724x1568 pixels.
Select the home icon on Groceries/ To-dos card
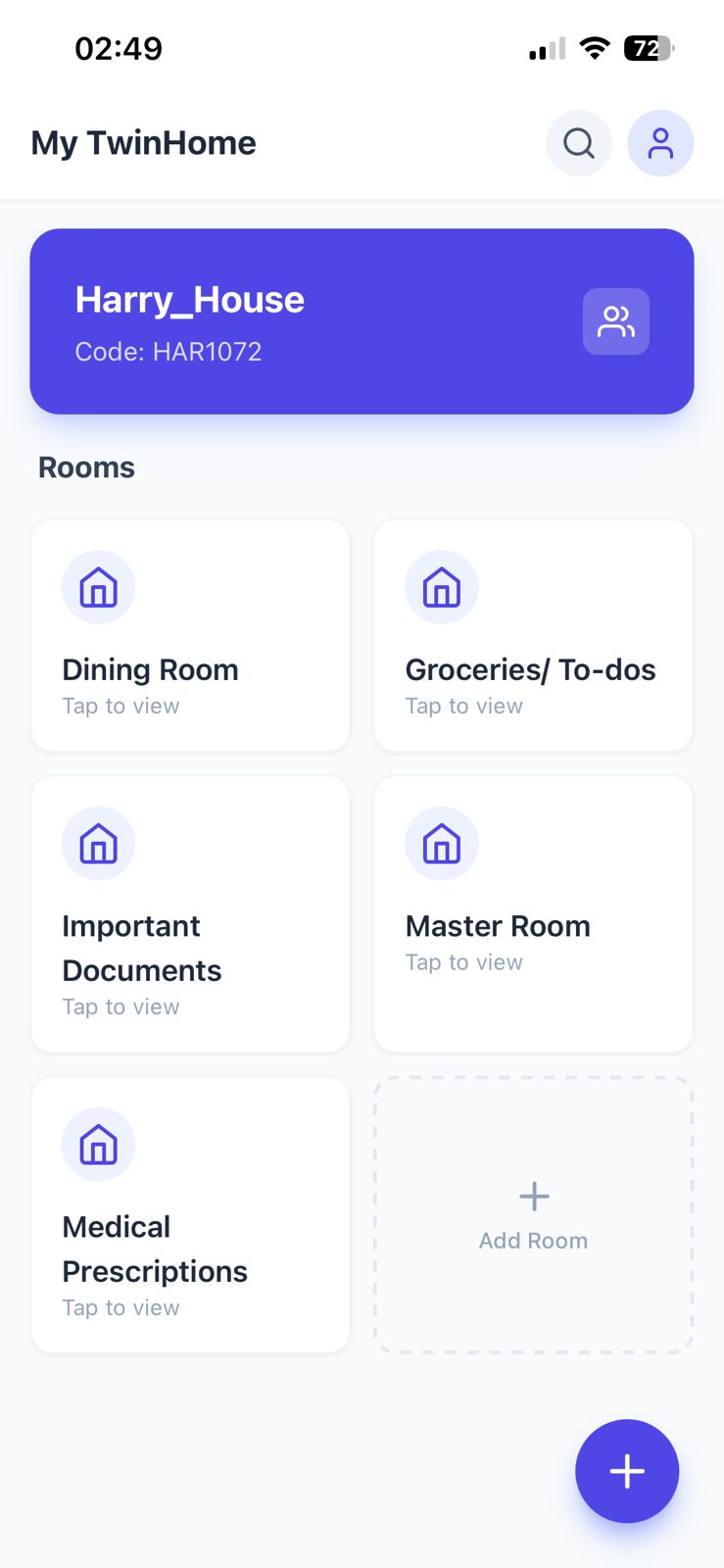[442, 587]
